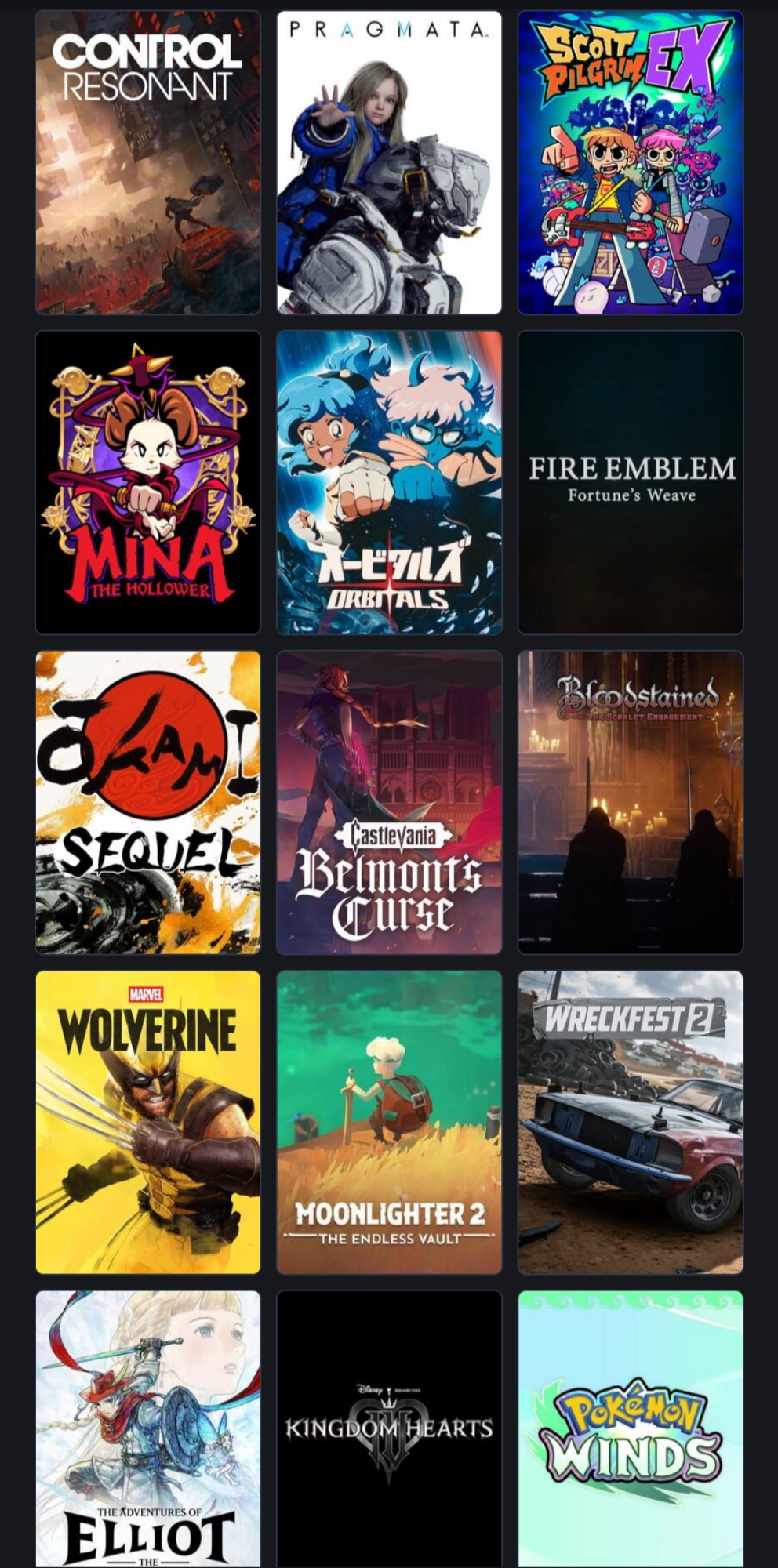Open the Control Resonant game tile

click(x=147, y=162)
